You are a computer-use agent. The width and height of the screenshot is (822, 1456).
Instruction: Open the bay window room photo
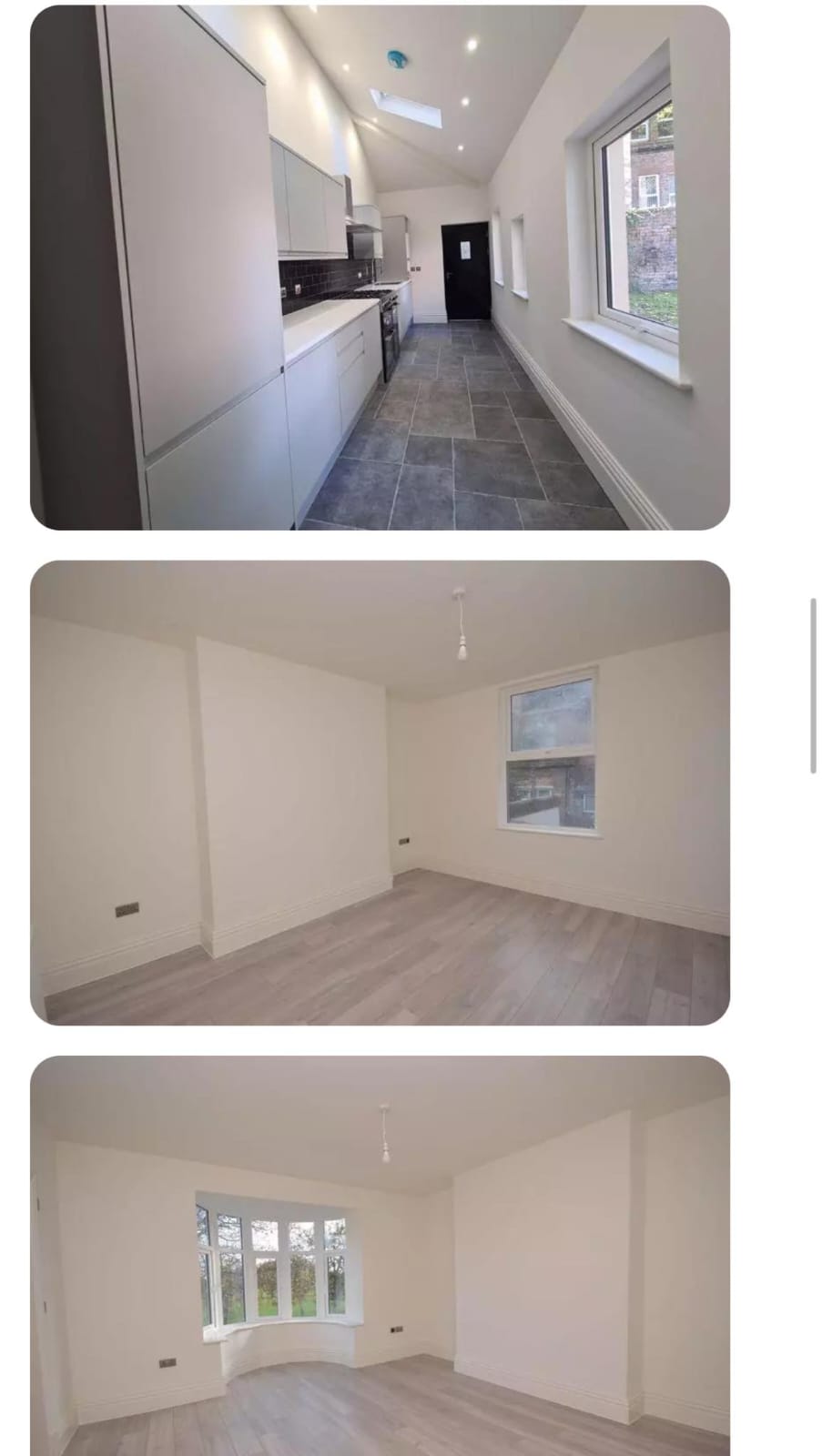point(380,1256)
